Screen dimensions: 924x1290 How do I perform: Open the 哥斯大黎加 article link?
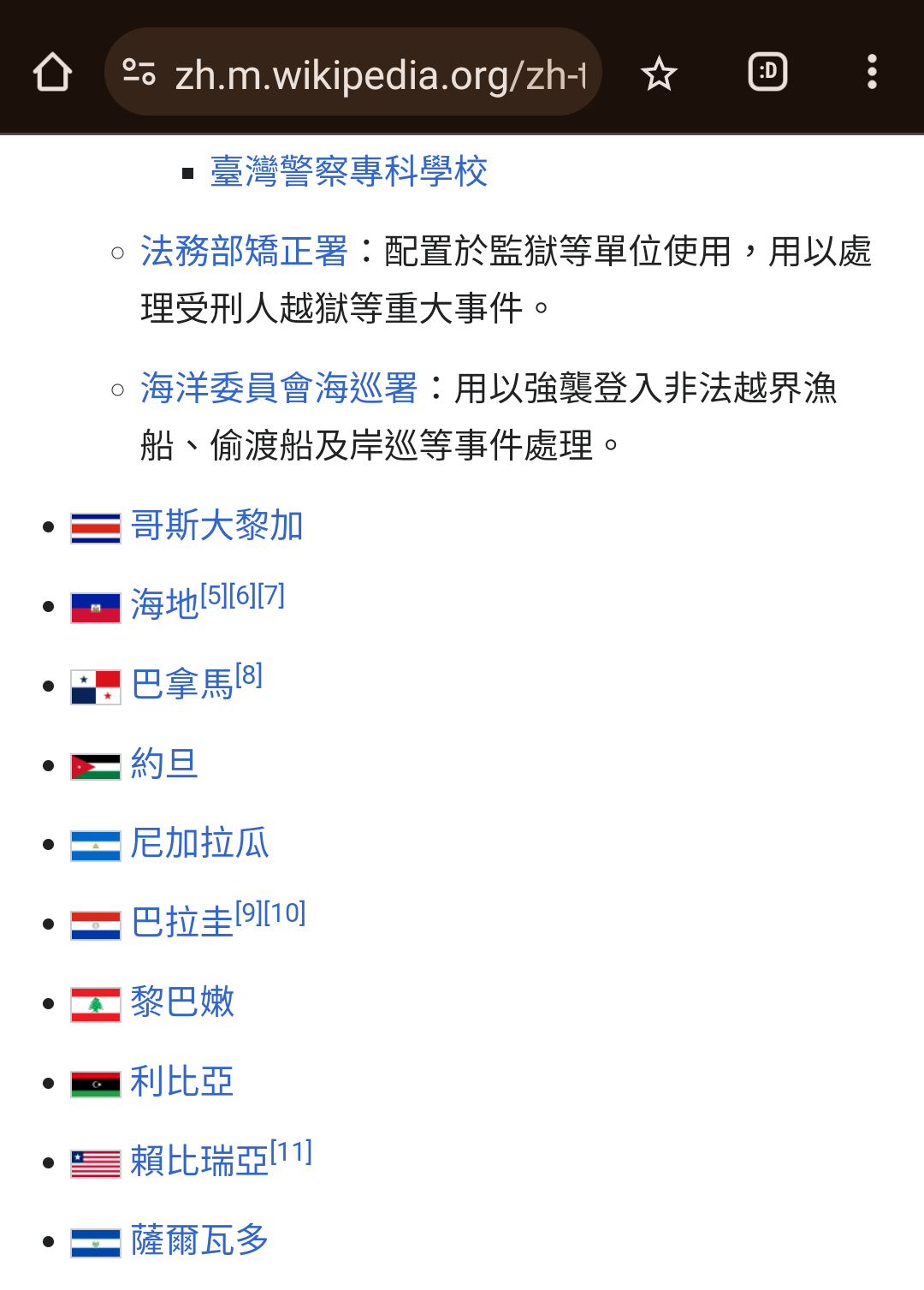pyautogui.click(x=217, y=526)
